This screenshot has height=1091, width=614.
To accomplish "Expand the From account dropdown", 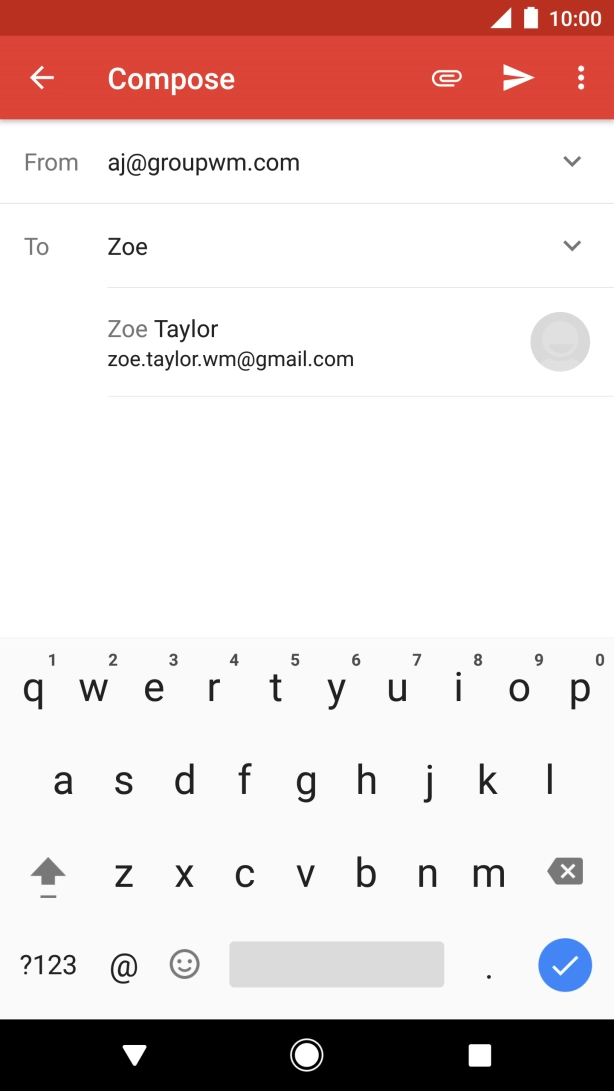I will click(x=572, y=162).
